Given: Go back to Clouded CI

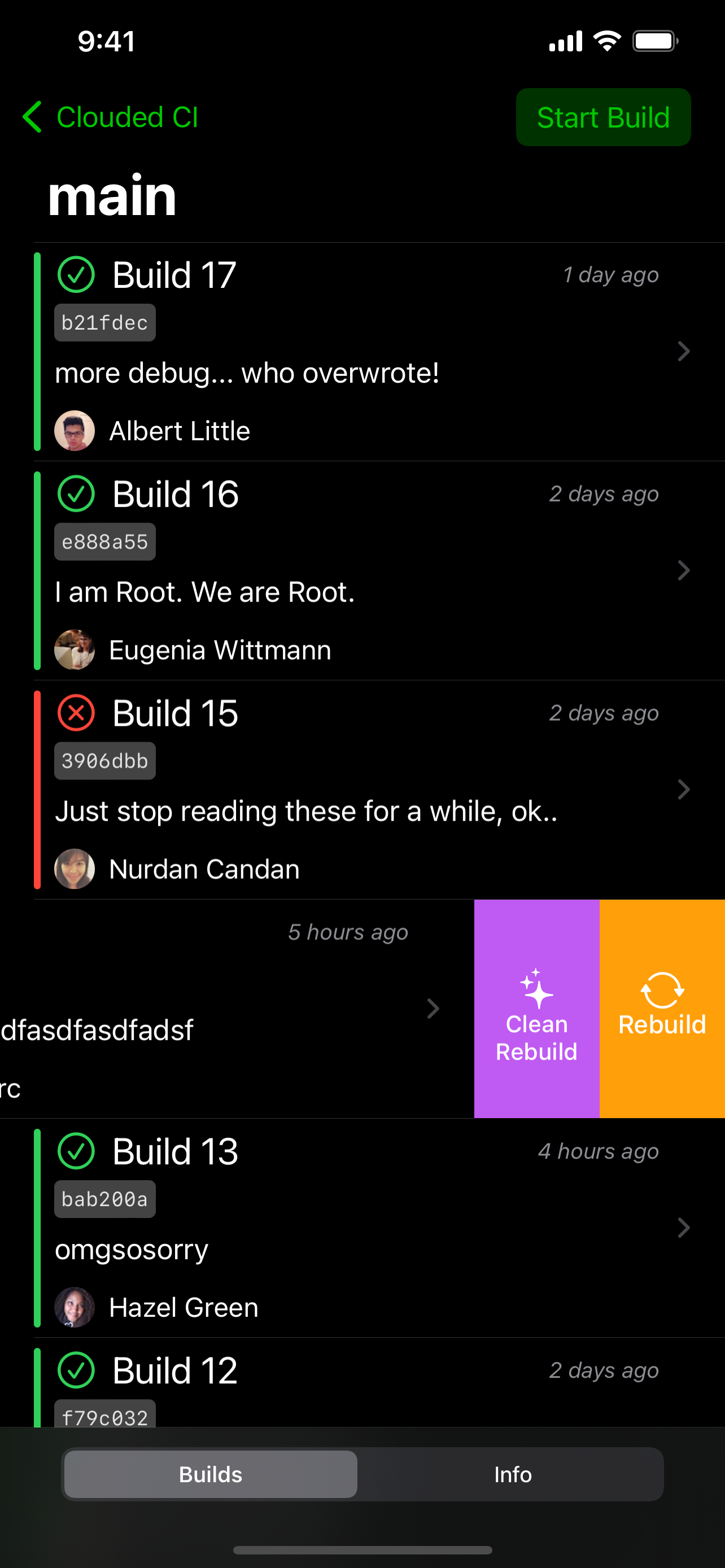Looking at the screenshot, I should 111,117.
